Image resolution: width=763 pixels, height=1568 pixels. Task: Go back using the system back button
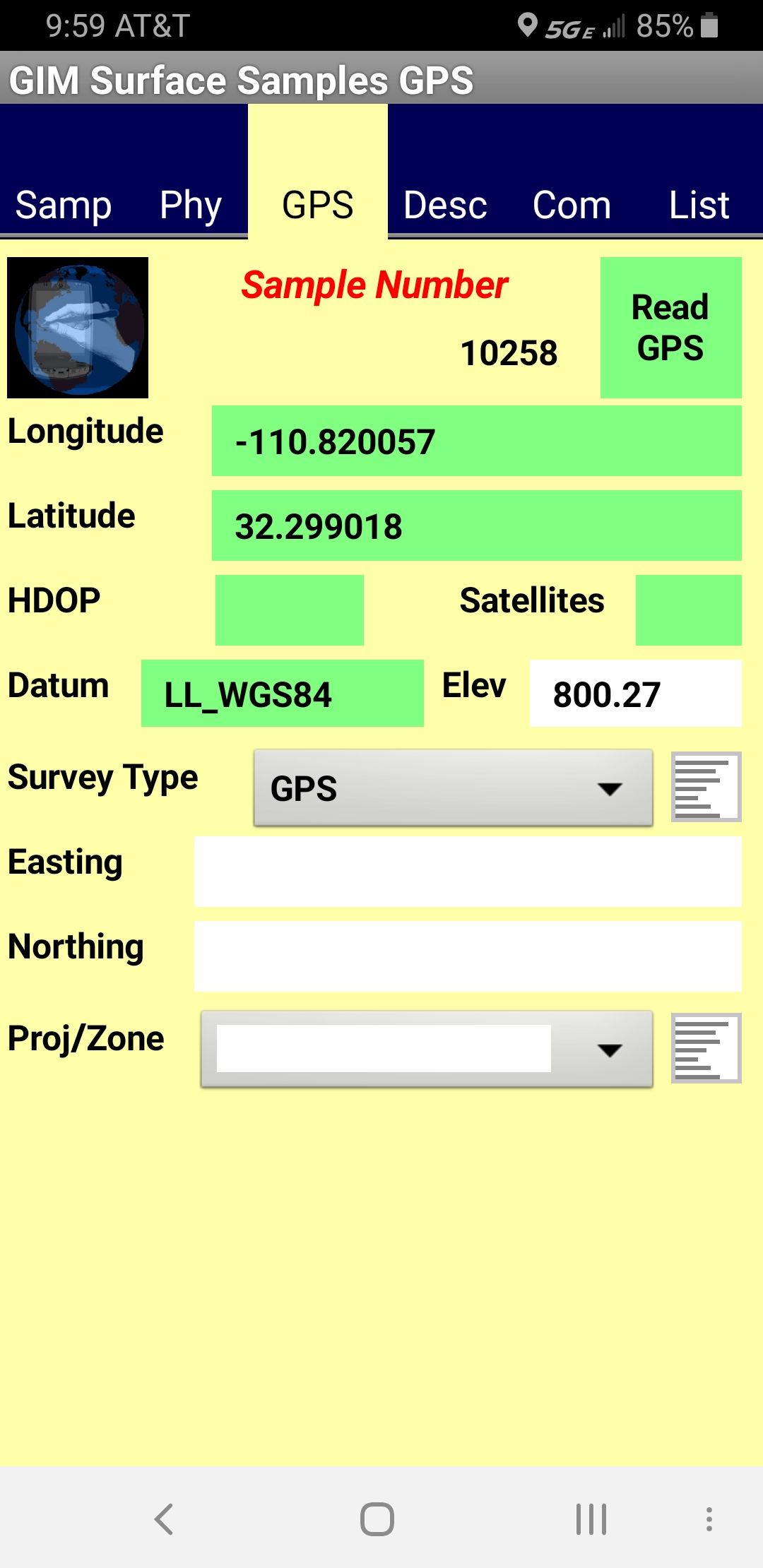pos(164,1519)
